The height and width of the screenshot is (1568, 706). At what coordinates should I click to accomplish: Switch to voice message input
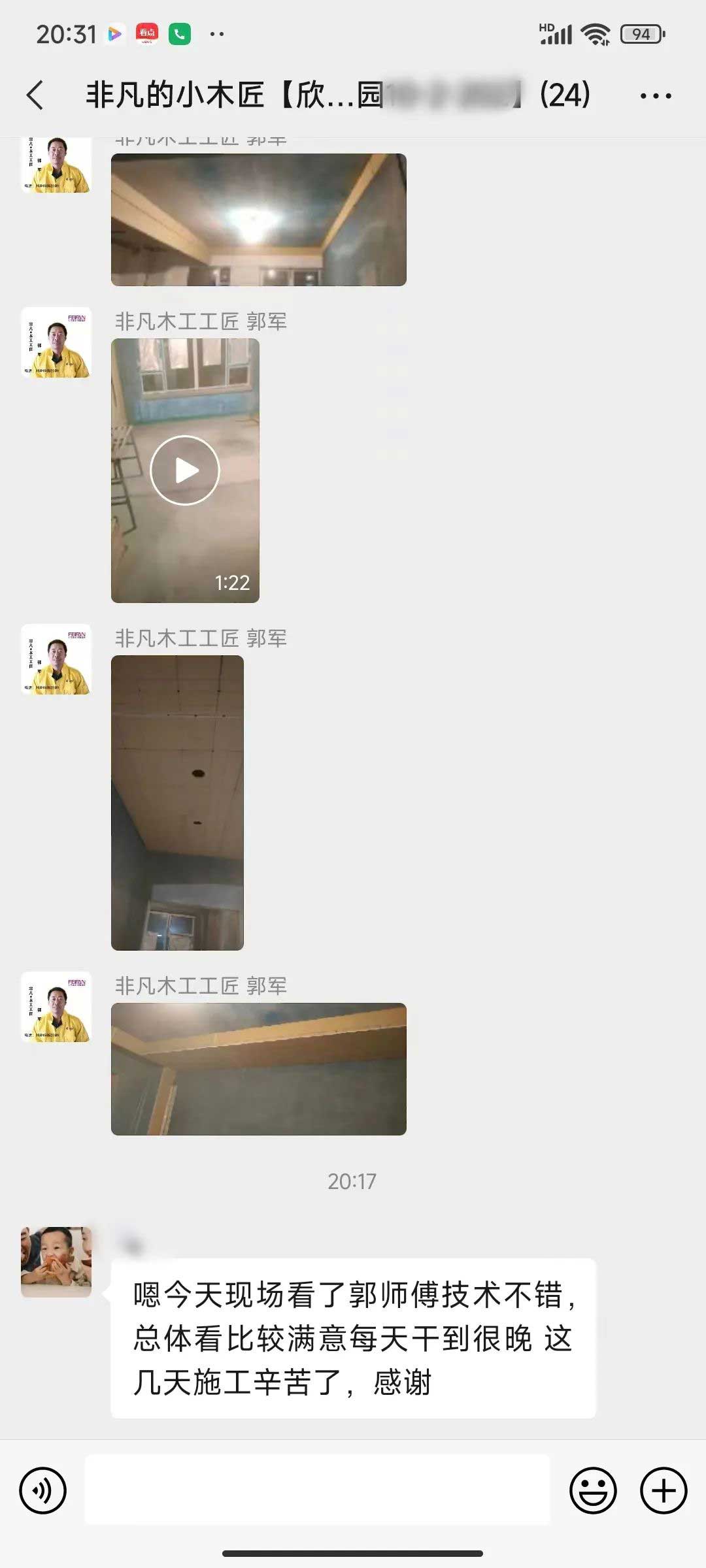click(x=43, y=1490)
